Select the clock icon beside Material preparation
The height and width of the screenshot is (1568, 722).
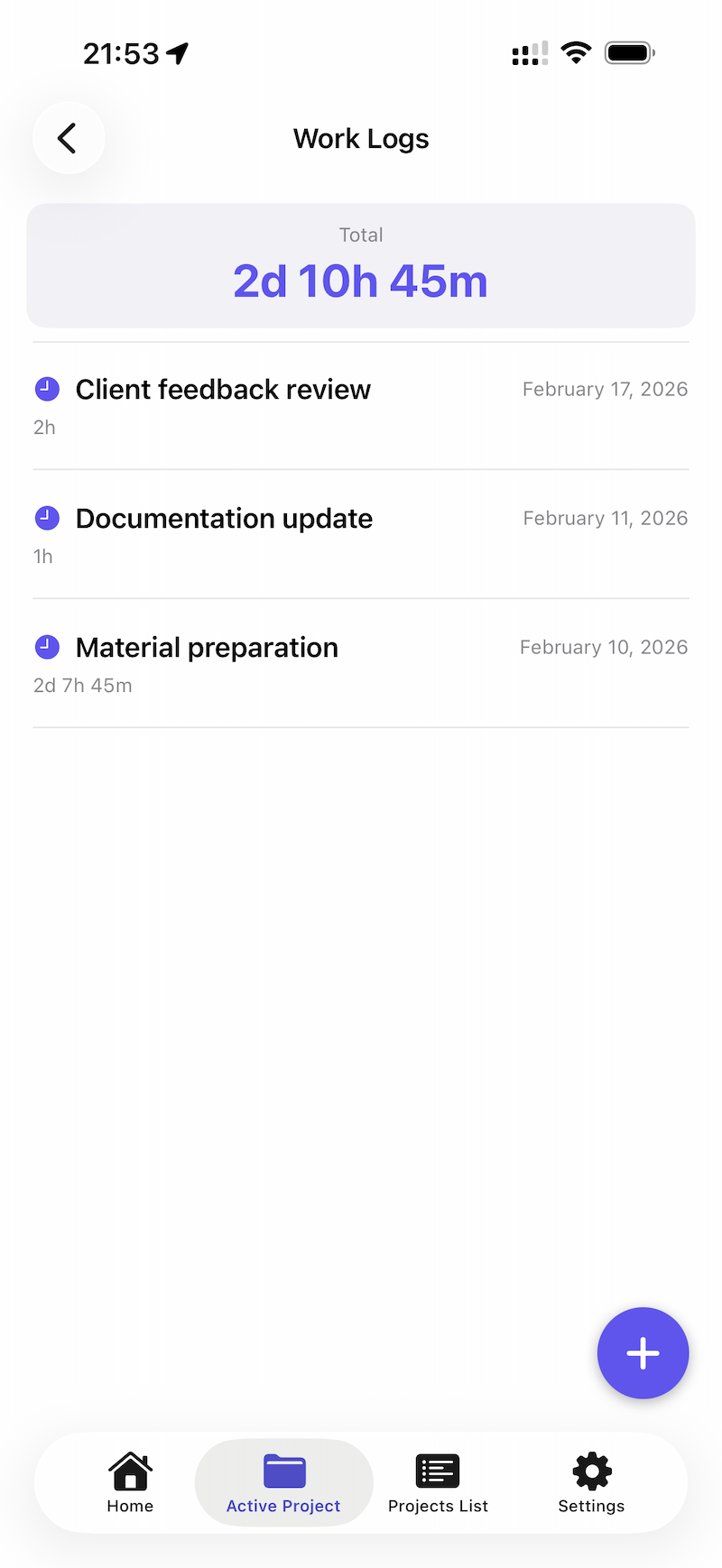47,647
